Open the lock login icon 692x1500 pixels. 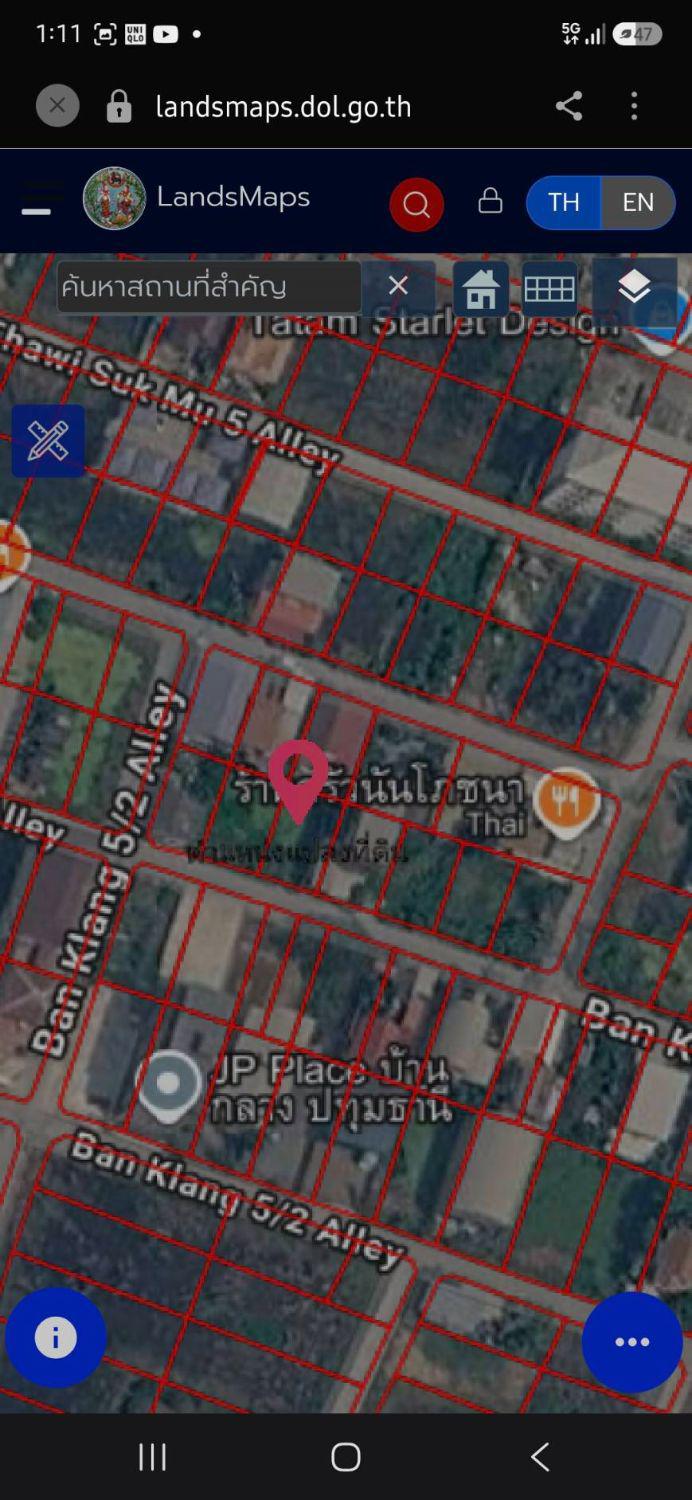coord(490,201)
